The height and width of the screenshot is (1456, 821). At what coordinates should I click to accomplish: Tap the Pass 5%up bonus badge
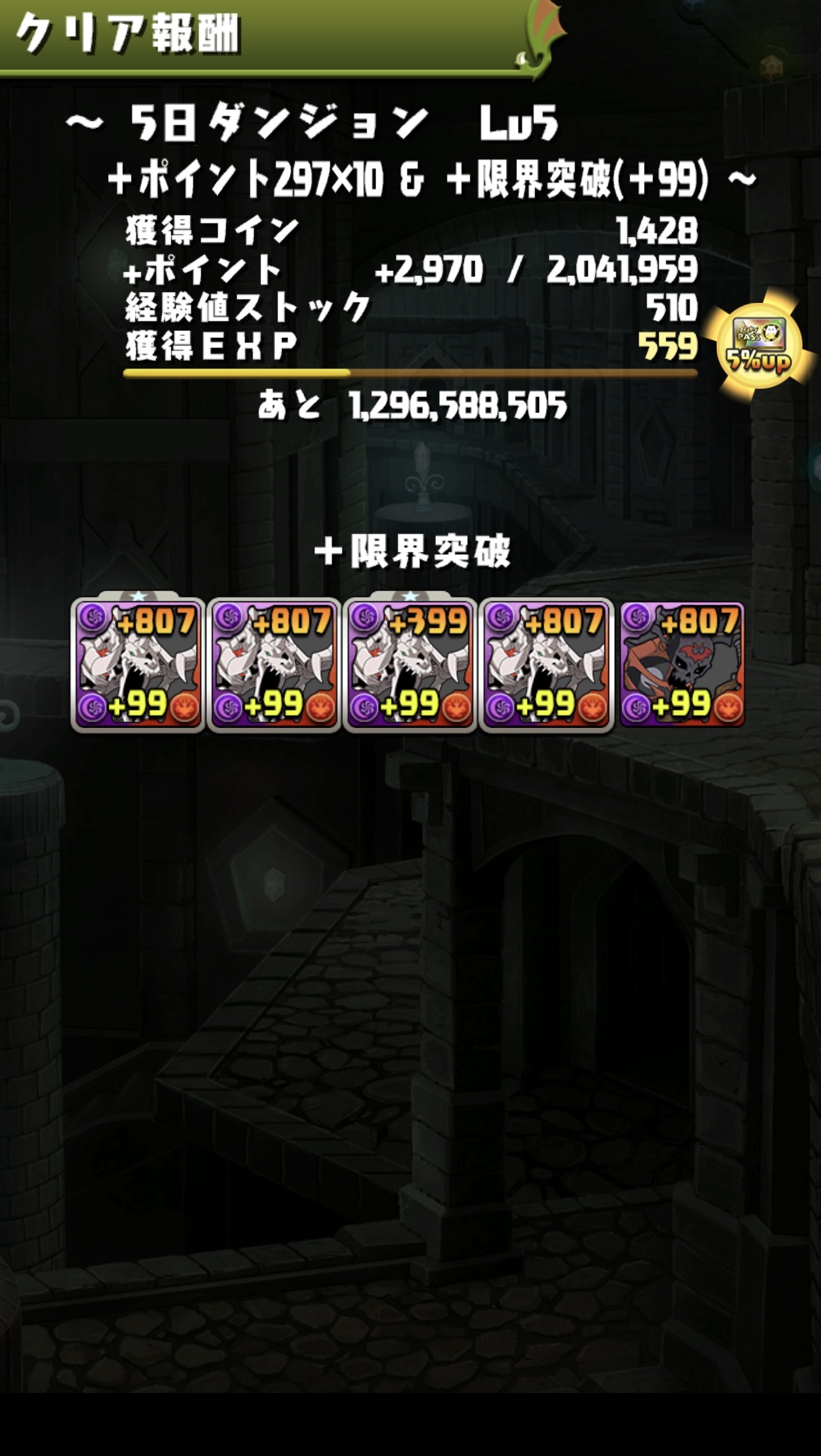761,345
